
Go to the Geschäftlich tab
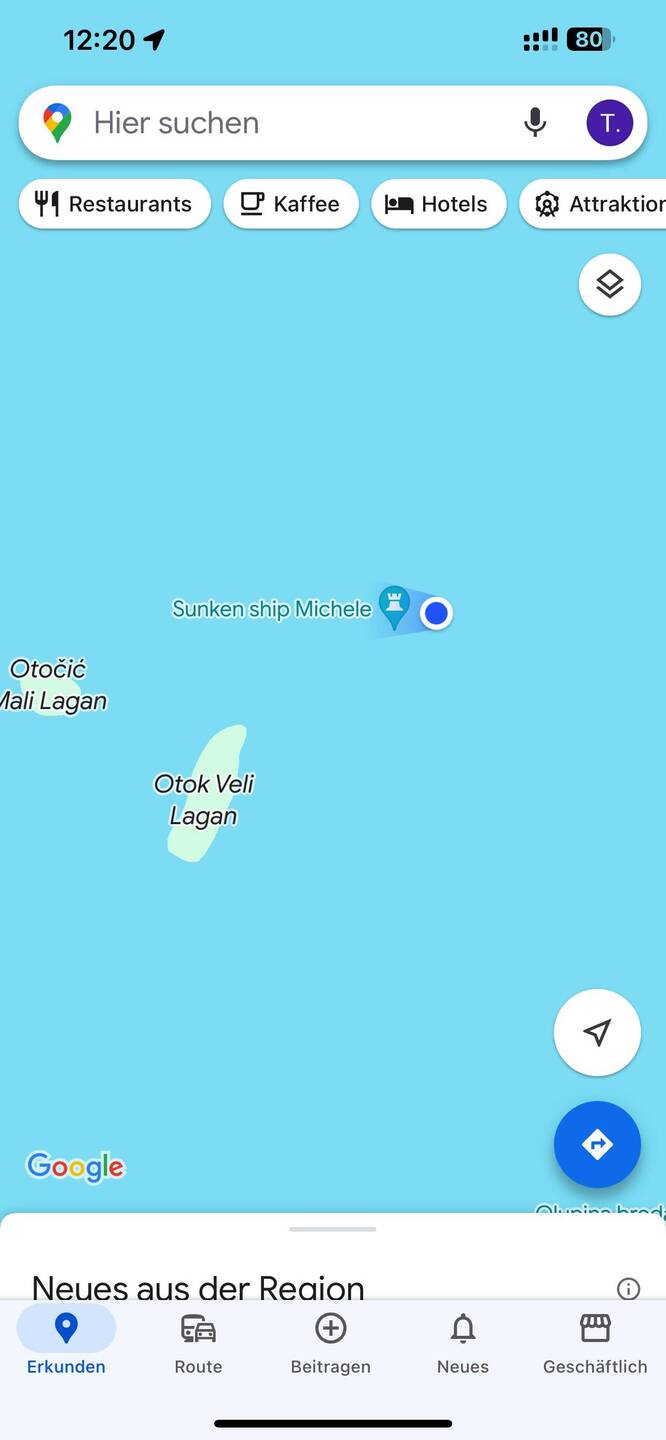[x=595, y=1343]
